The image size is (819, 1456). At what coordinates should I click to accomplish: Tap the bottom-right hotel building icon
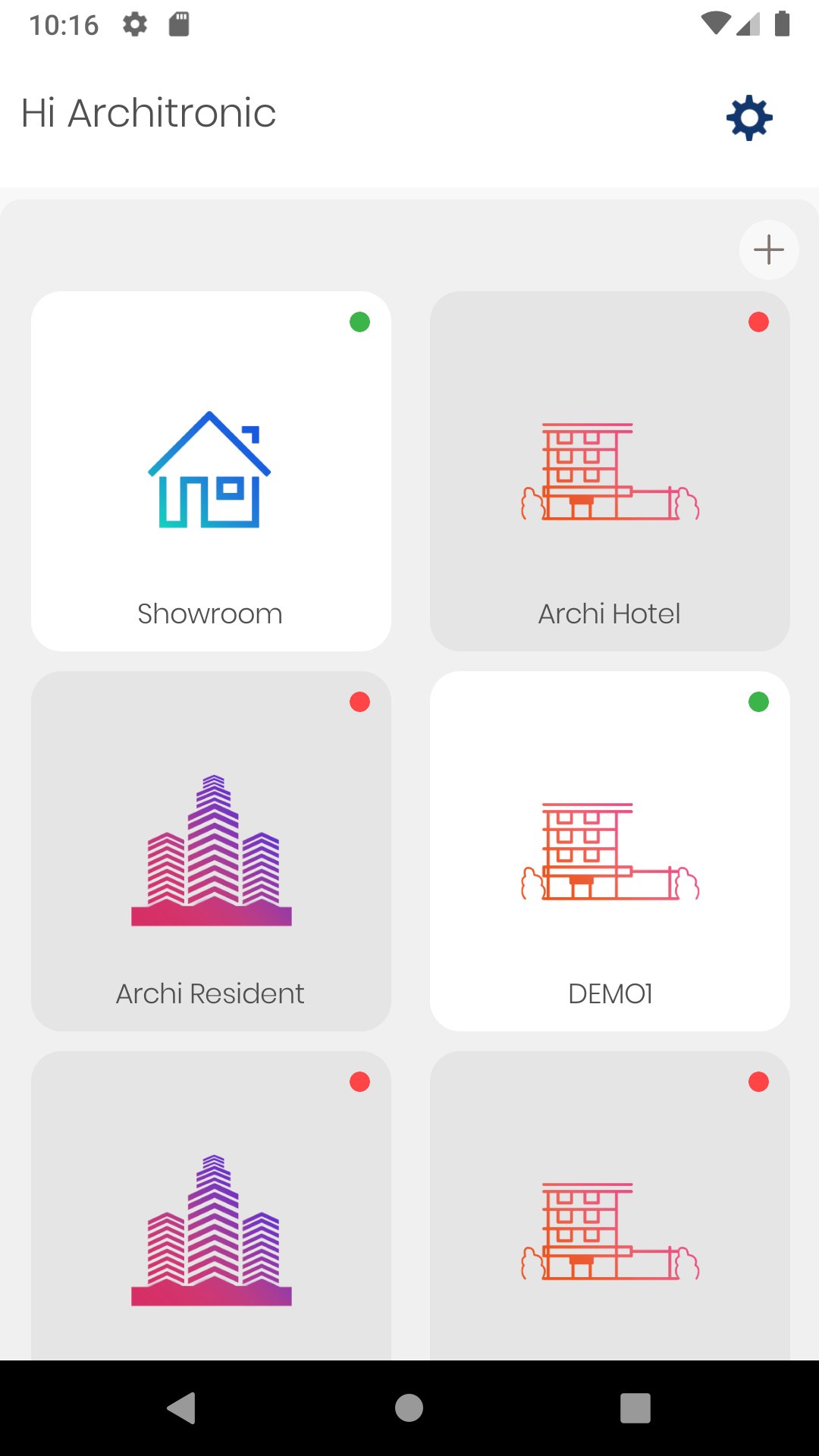(x=610, y=1228)
